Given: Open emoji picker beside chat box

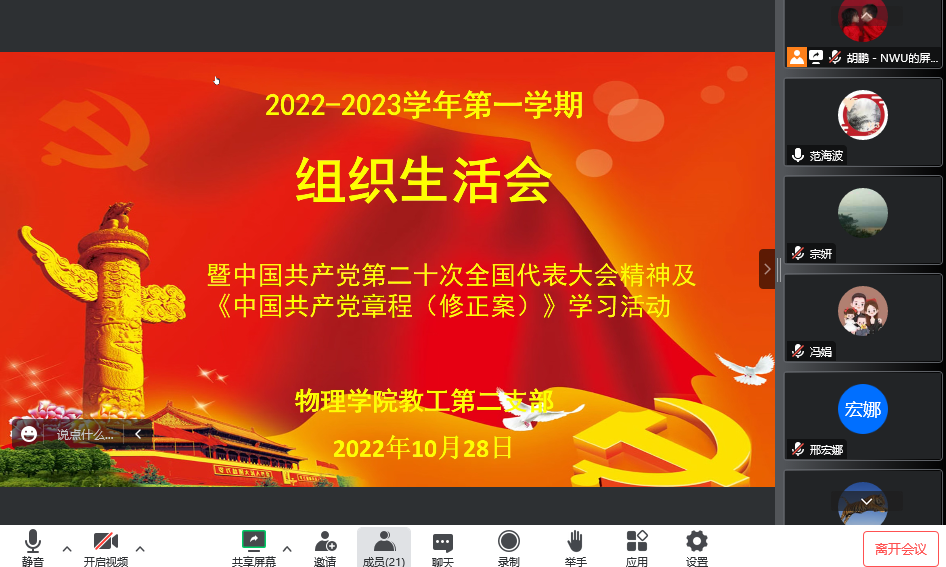Looking at the screenshot, I should pyautogui.click(x=29, y=434).
